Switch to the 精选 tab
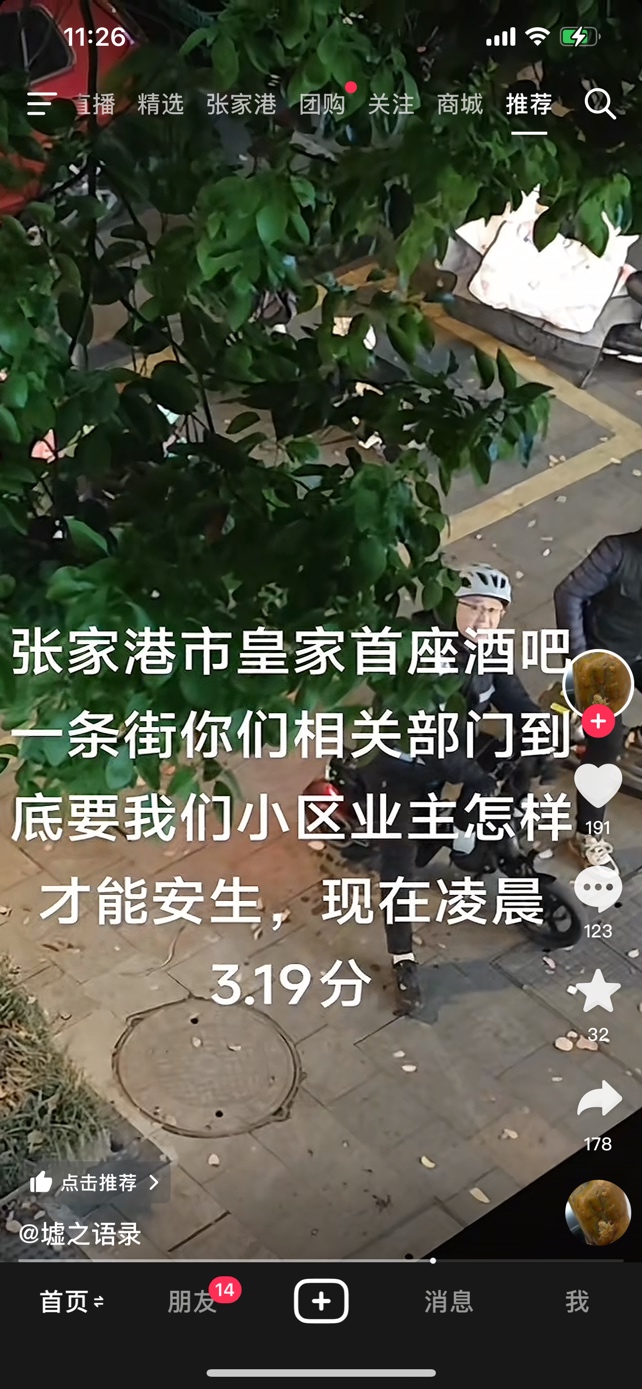This screenshot has width=642, height=1389. (160, 104)
